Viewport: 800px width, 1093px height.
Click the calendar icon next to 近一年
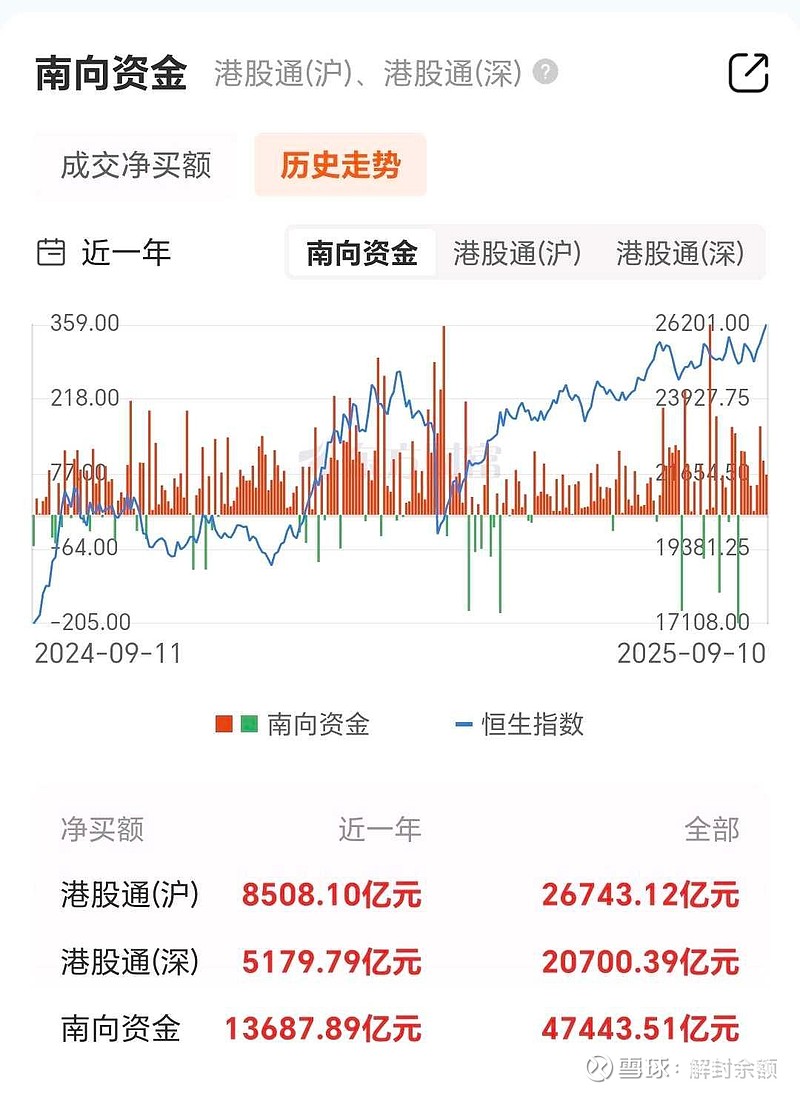tap(52, 252)
